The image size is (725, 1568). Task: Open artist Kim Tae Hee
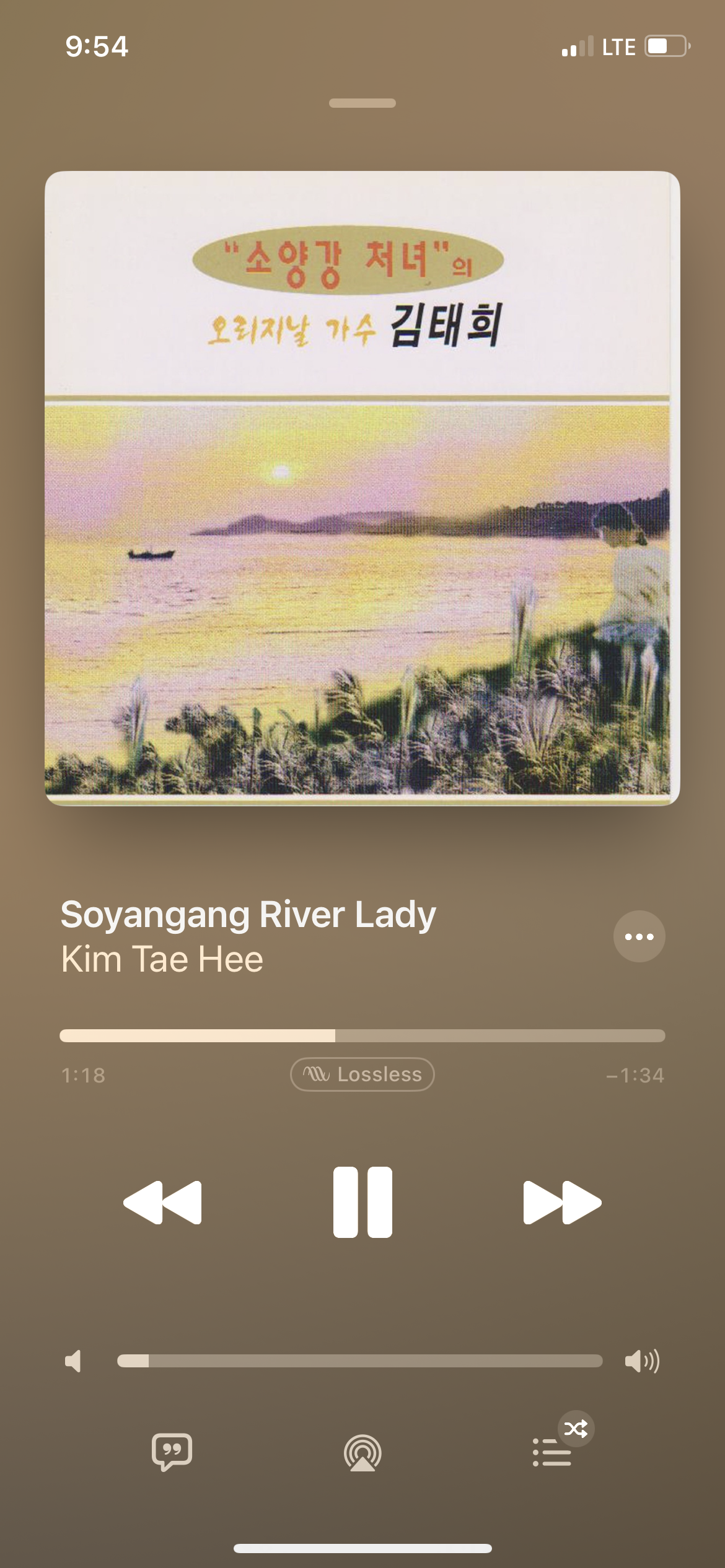click(x=162, y=959)
